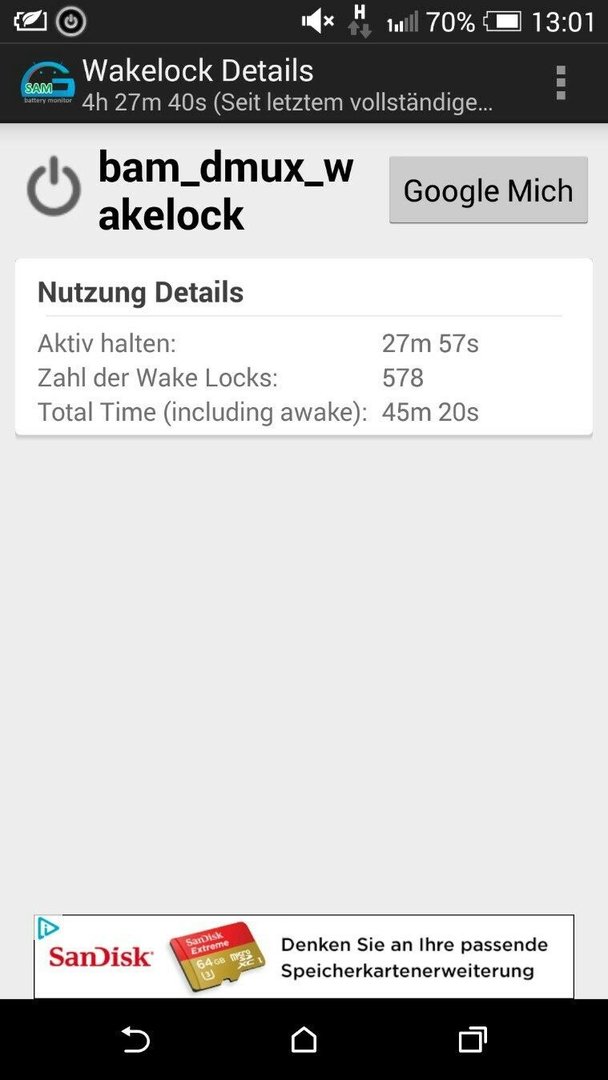Open the AdChoices icon on the ad
This screenshot has height=1080, width=608.
pyautogui.click(x=48, y=928)
